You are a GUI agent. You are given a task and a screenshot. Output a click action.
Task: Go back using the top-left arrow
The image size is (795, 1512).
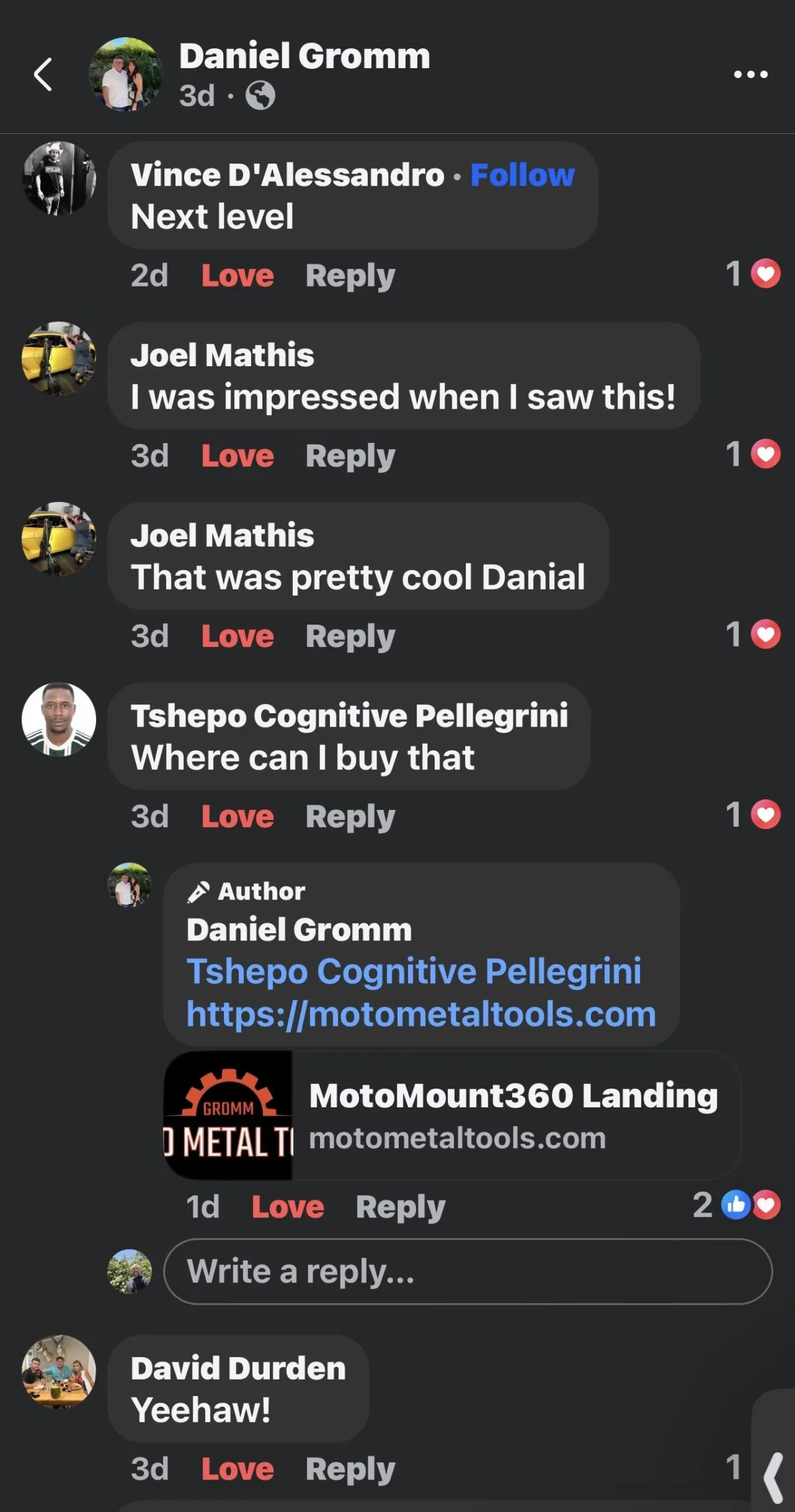click(x=43, y=74)
